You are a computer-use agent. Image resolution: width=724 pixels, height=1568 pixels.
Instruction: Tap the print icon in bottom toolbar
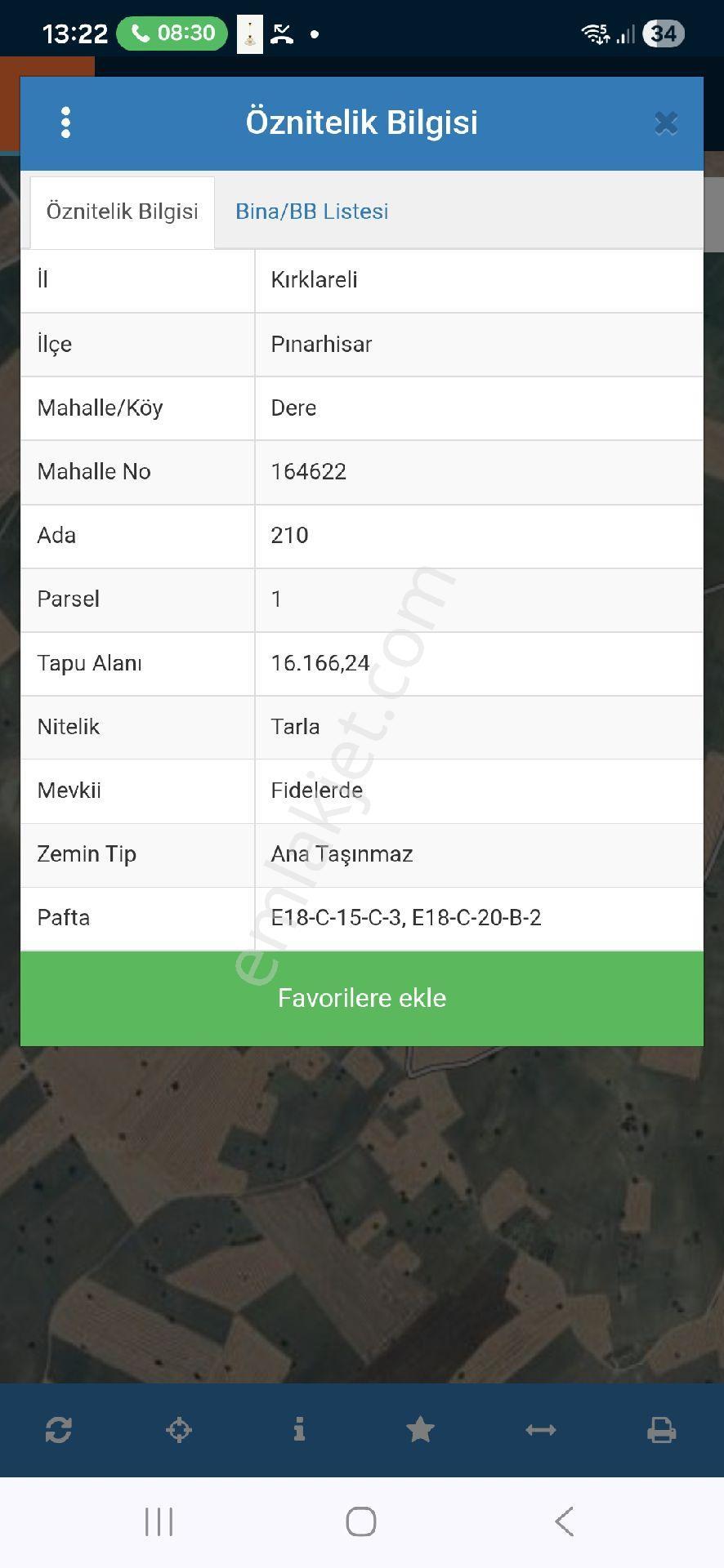[661, 1429]
